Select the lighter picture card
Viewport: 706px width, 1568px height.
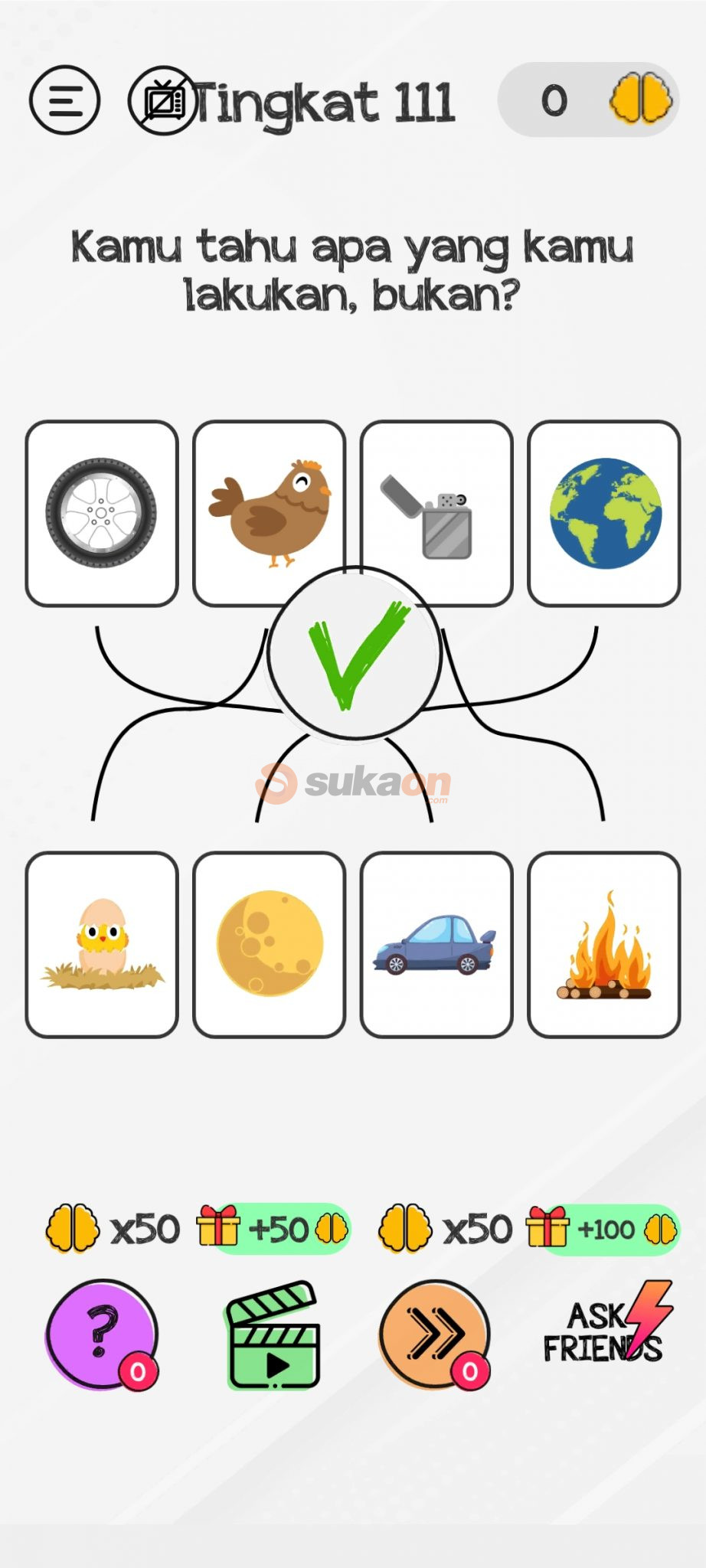(436, 513)
